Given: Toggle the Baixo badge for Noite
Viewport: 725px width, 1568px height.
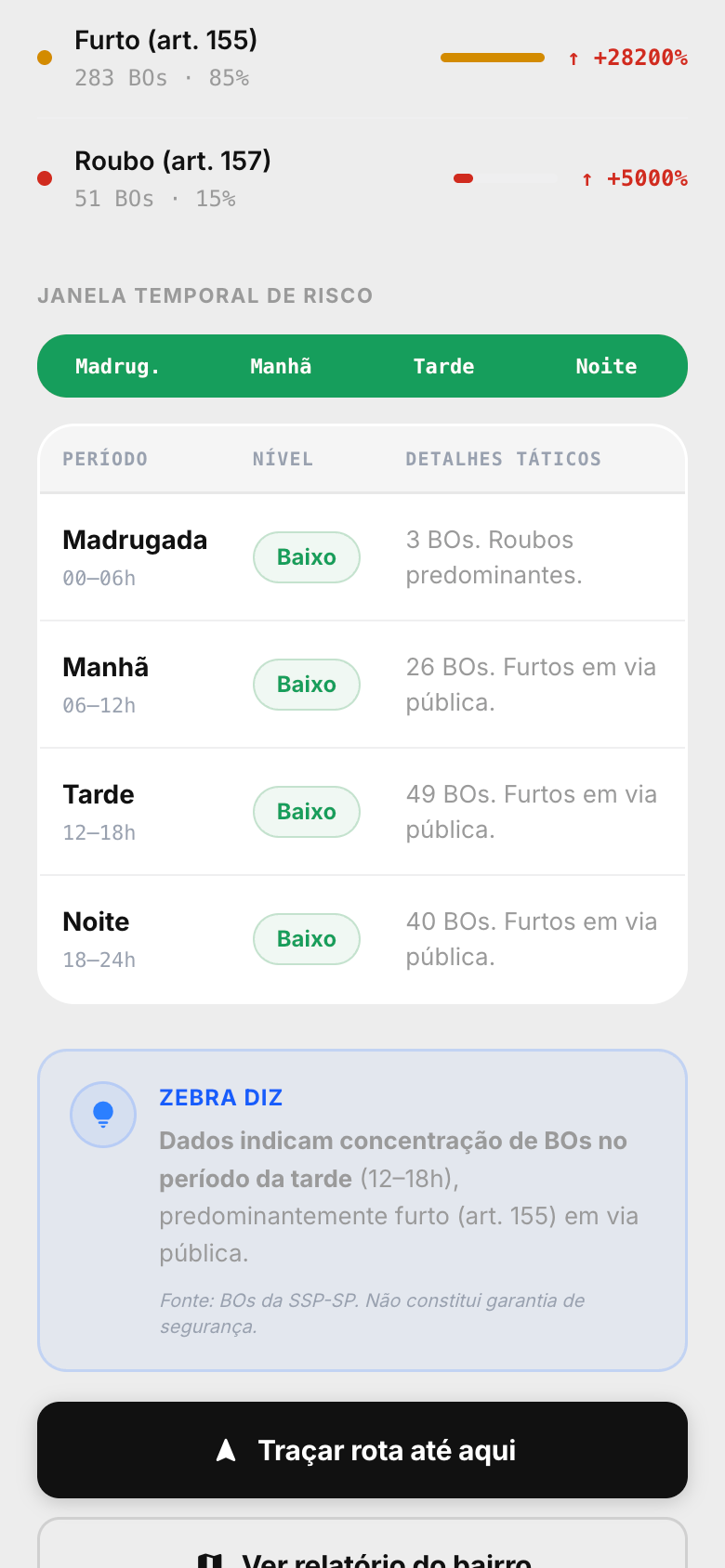Looking at the screenshot, I should (x=306, y=938).
